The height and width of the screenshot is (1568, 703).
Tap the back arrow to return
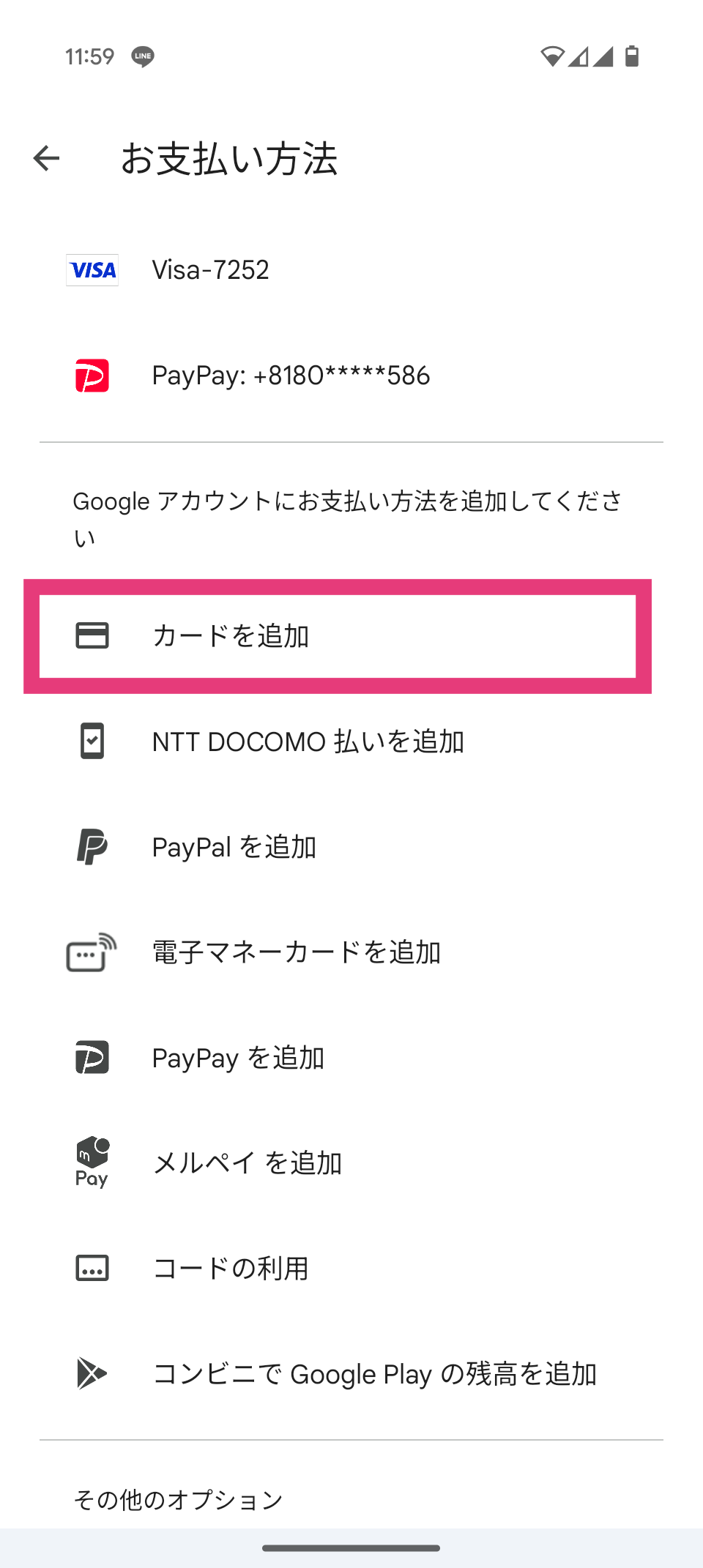(46, 158)
